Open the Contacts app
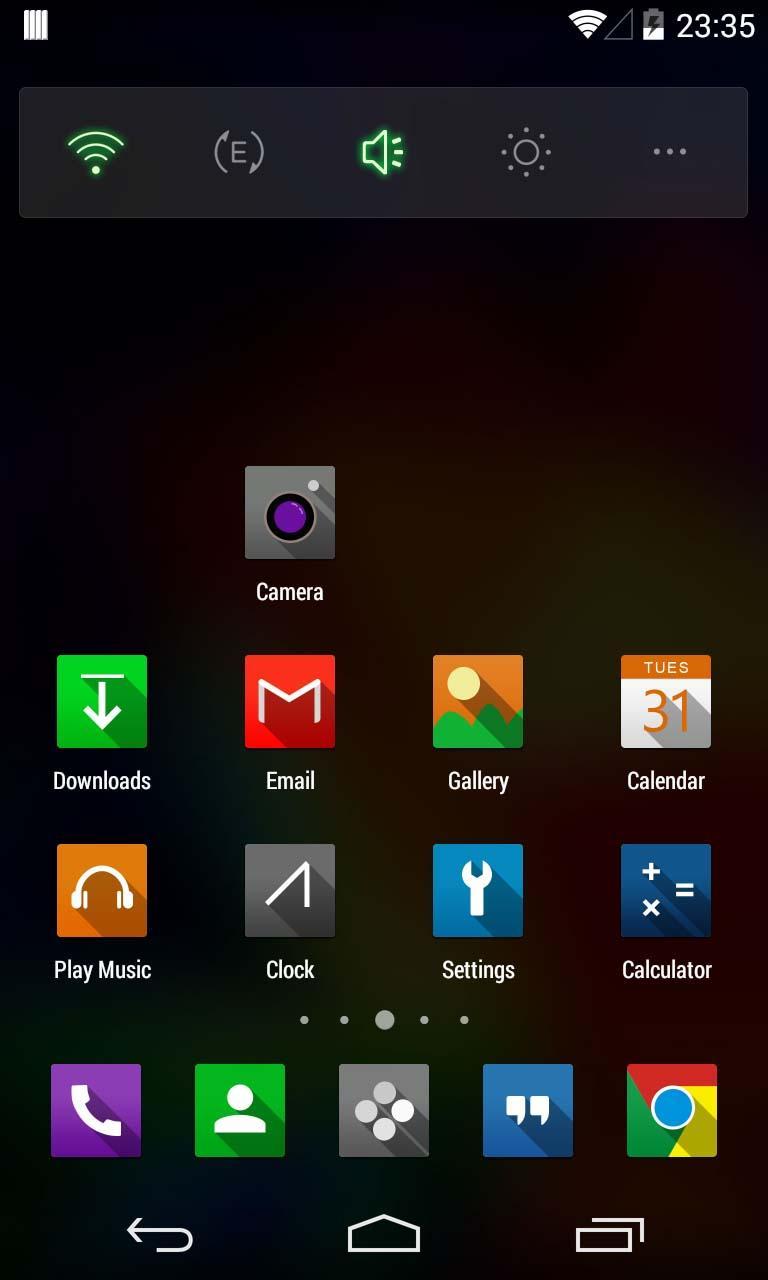Image resolution: width=768 pixels, height=1280 pixels. (240, 1110)
